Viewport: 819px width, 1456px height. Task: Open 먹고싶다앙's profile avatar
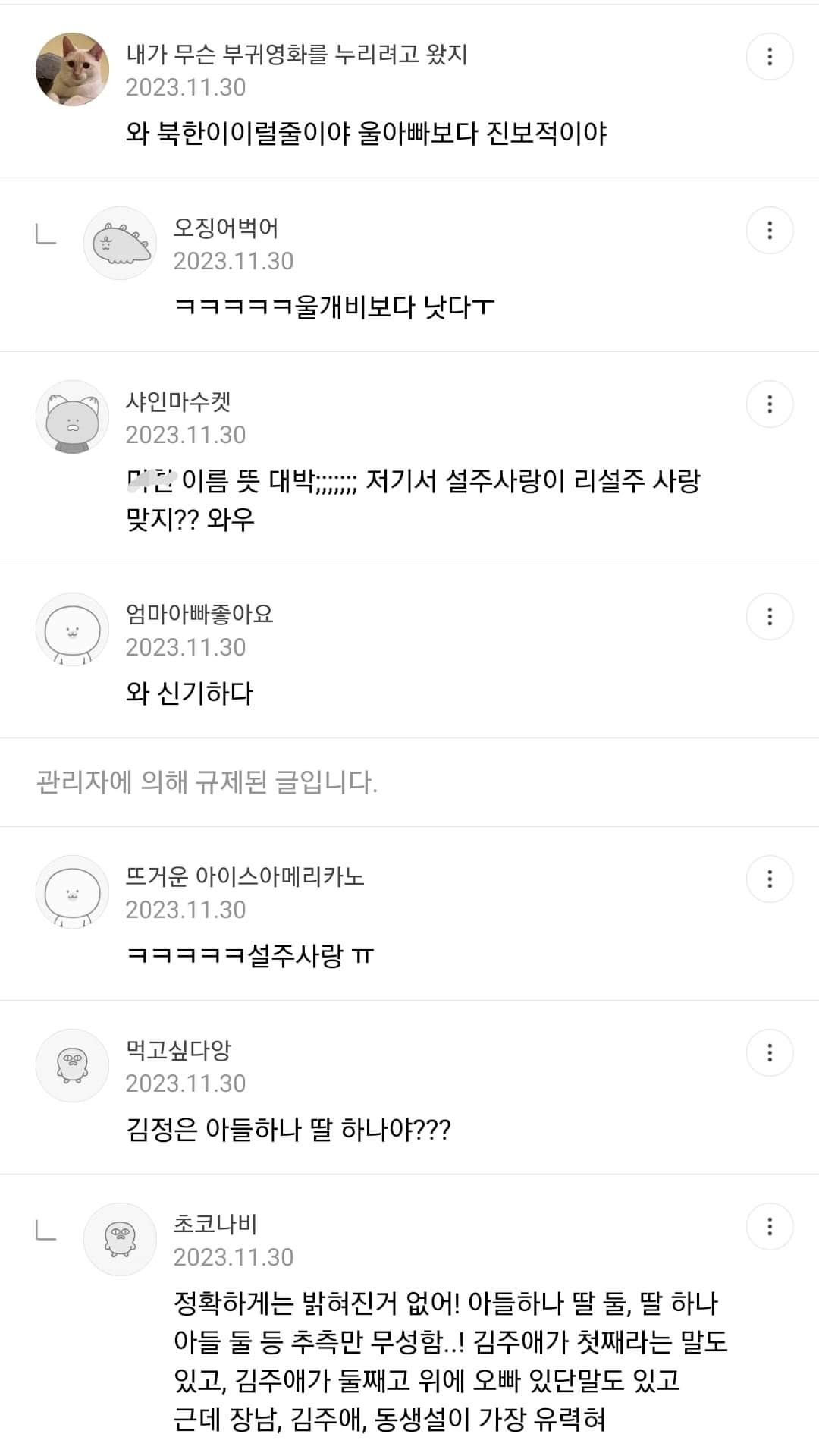click(73, 1066)
